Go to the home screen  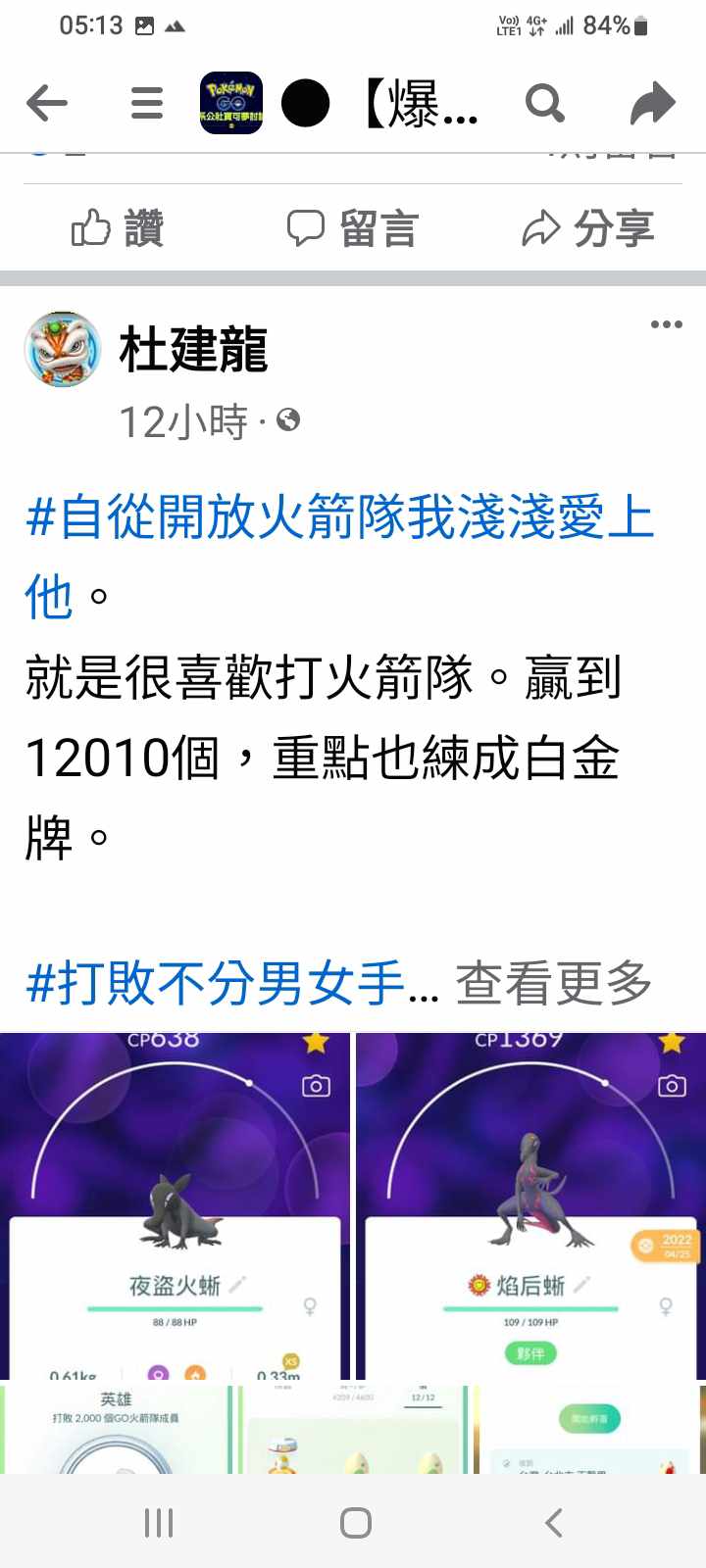tap(355, 1523)
